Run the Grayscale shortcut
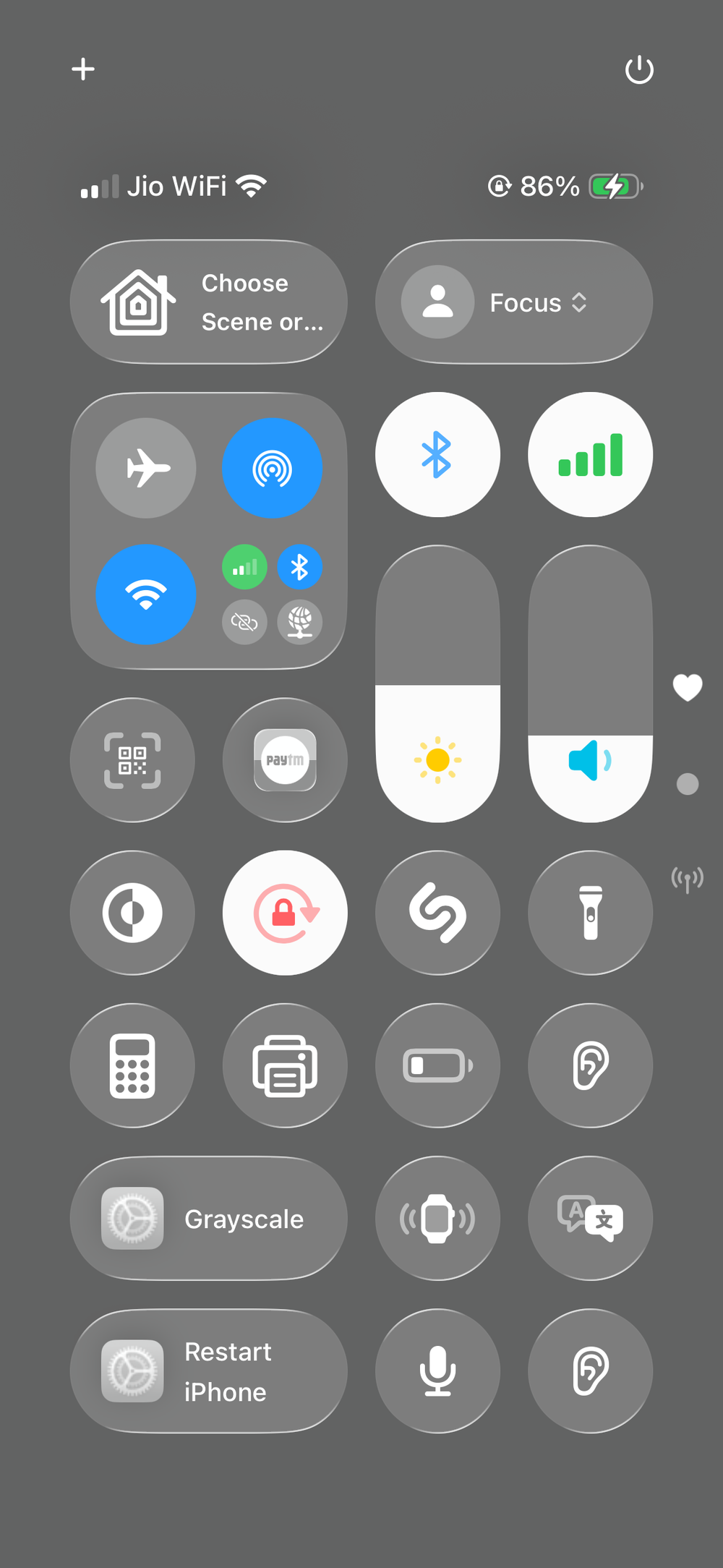Image resolution: width=723 pixels, height=1568 pixels. 208,1218
